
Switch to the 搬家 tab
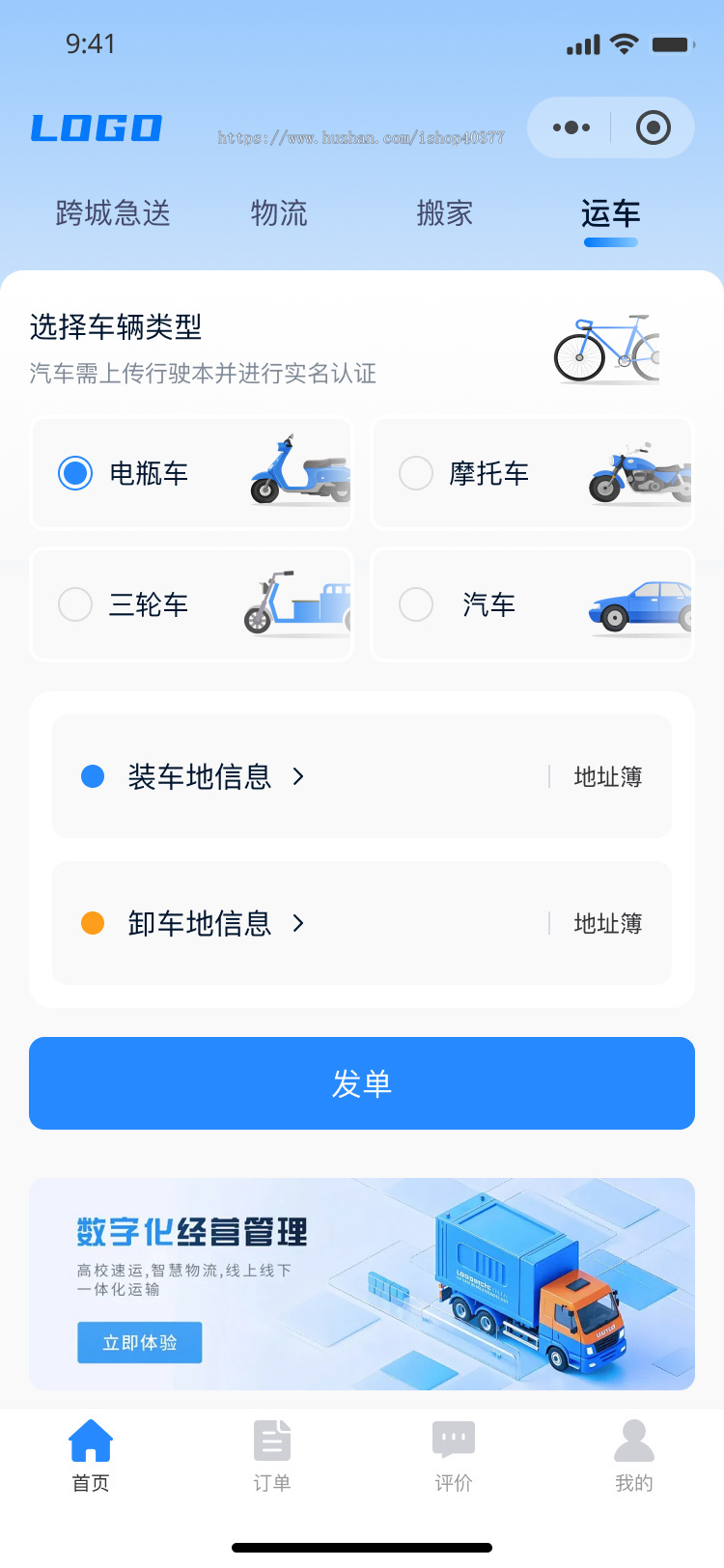pyautogui.click(x=444, y=213)
